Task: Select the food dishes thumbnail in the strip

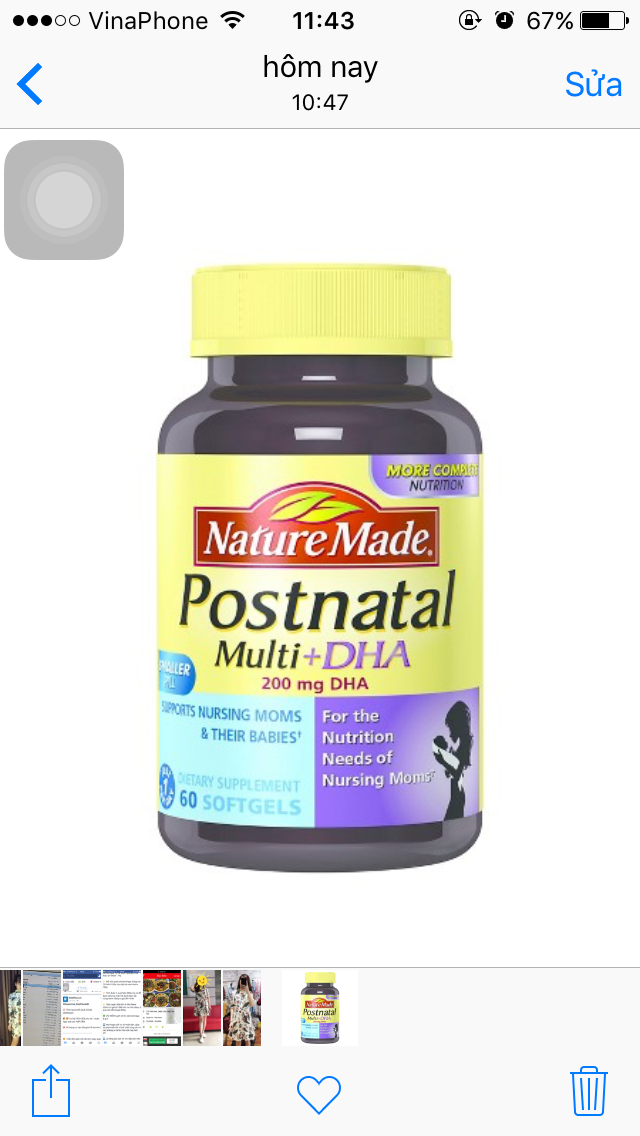Action: (162, 1007)
